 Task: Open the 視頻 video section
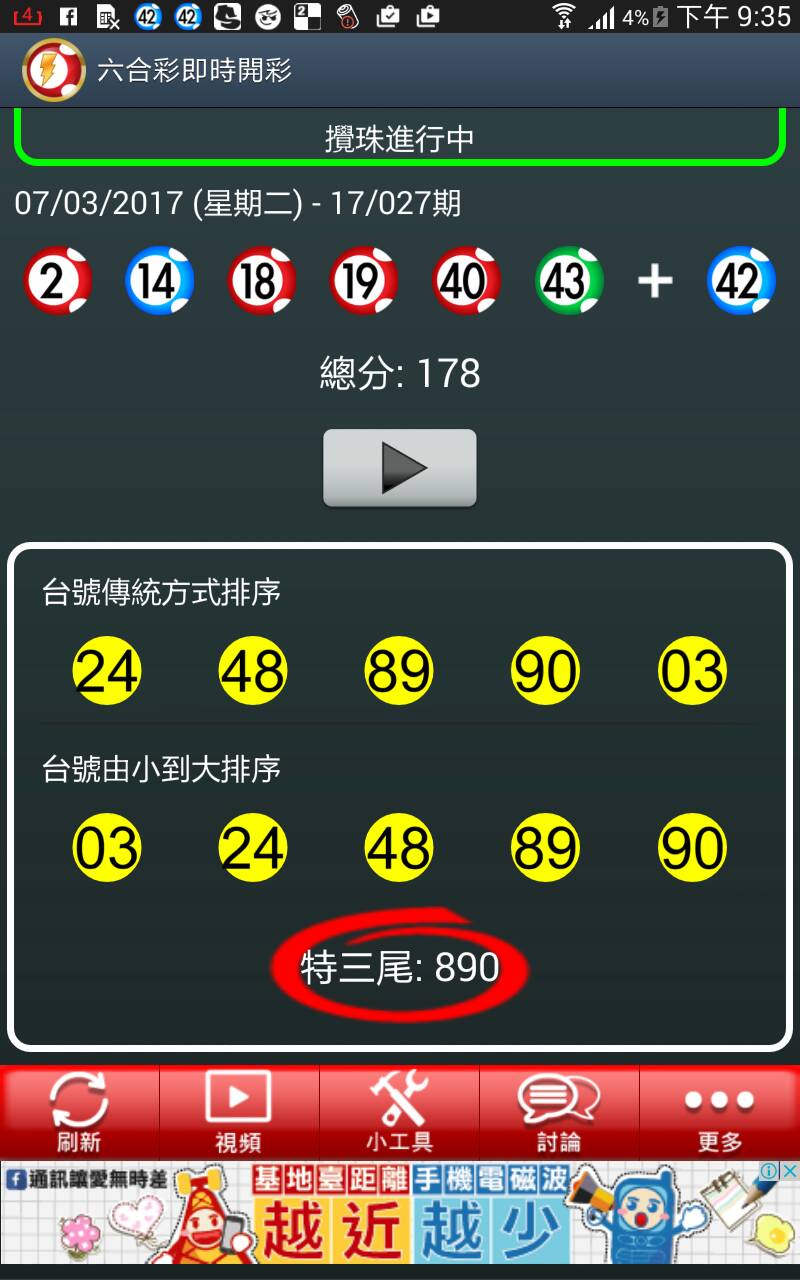click(x=239, y=1110)
